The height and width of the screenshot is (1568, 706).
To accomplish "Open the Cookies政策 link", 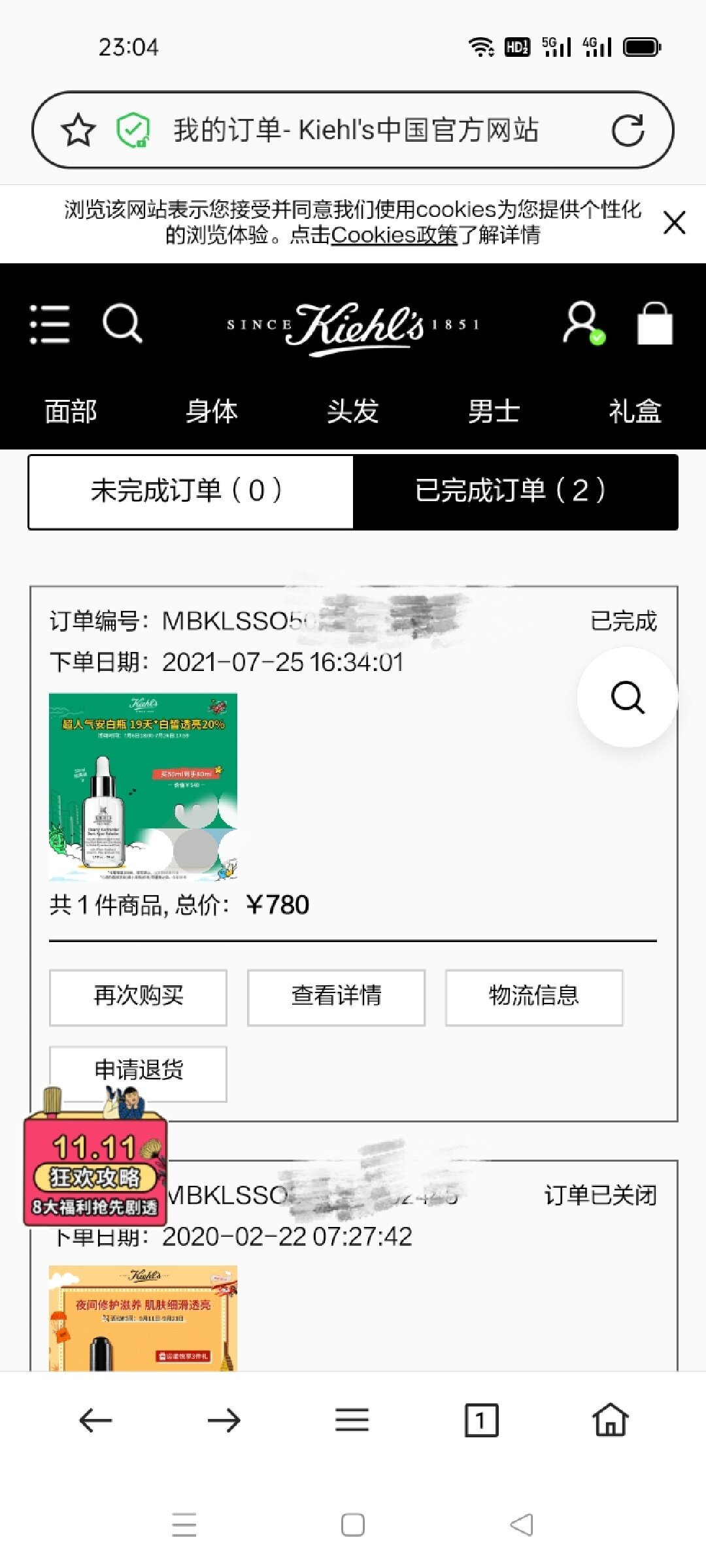I will 394,235.
